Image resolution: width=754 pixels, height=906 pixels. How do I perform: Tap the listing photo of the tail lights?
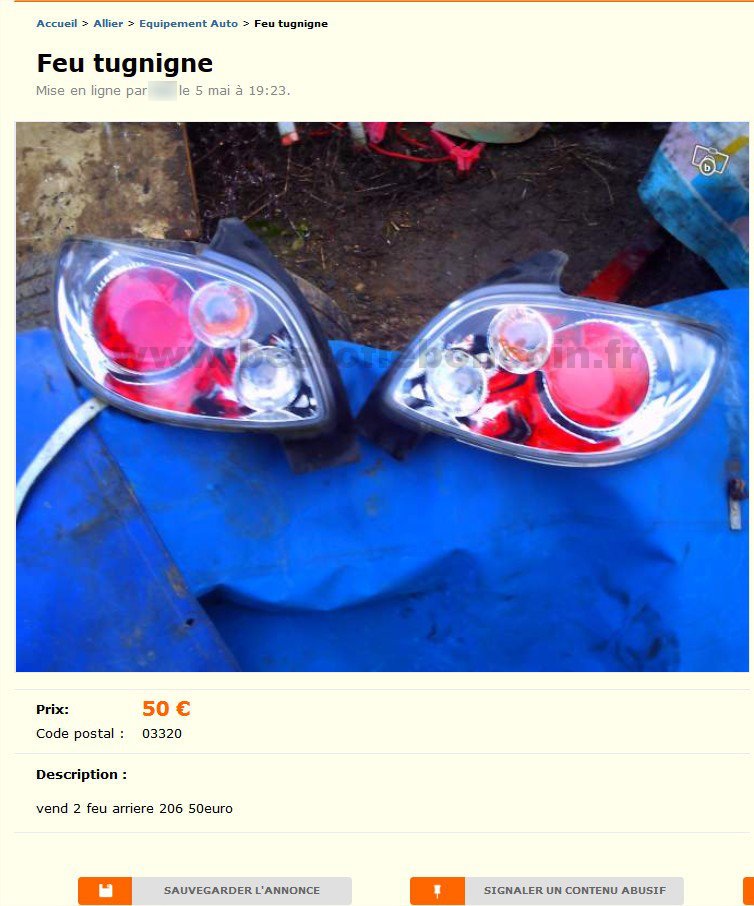[x=381, y=396]
